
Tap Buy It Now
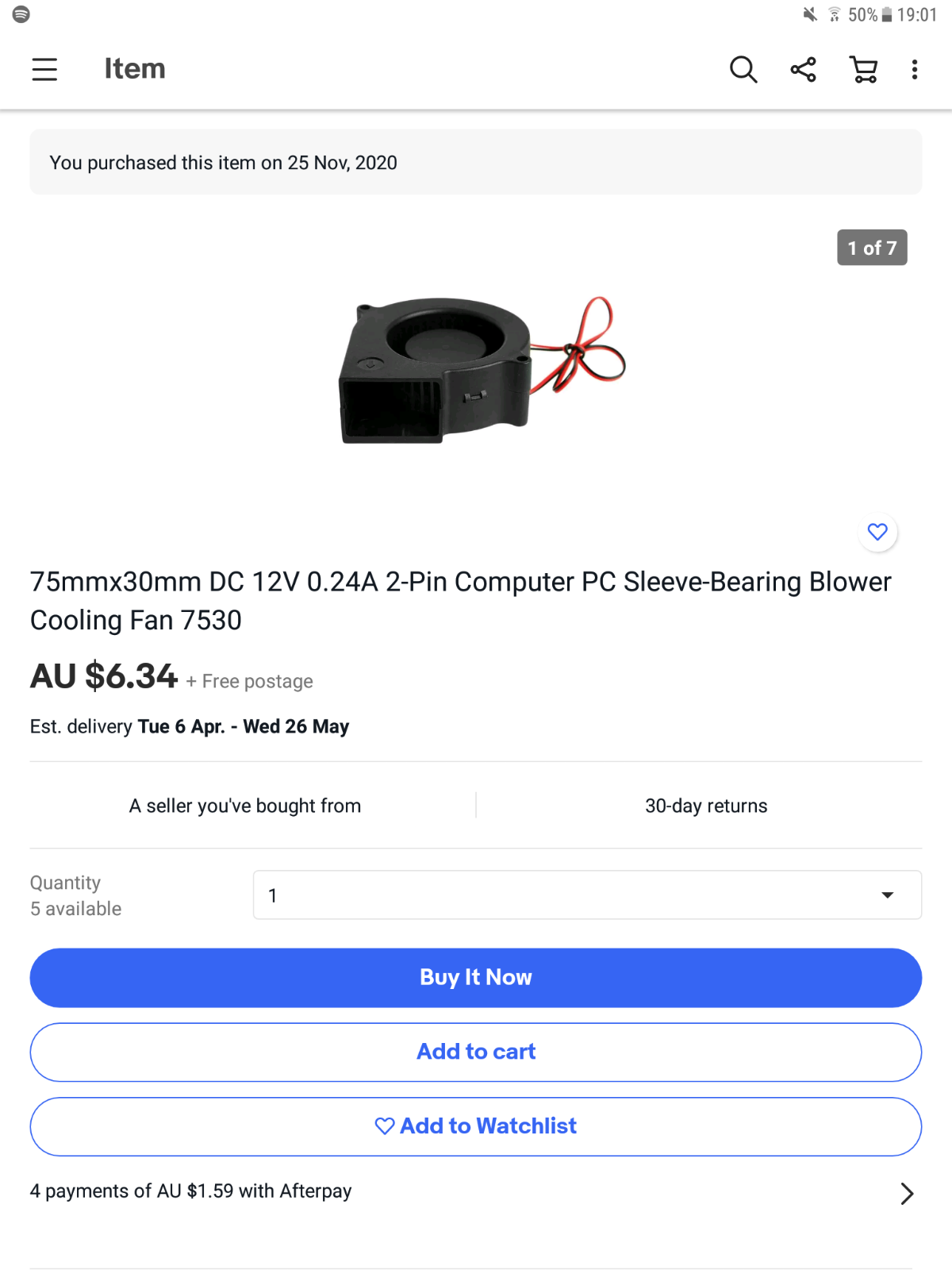pyautogui.click(x=476, y=977)
